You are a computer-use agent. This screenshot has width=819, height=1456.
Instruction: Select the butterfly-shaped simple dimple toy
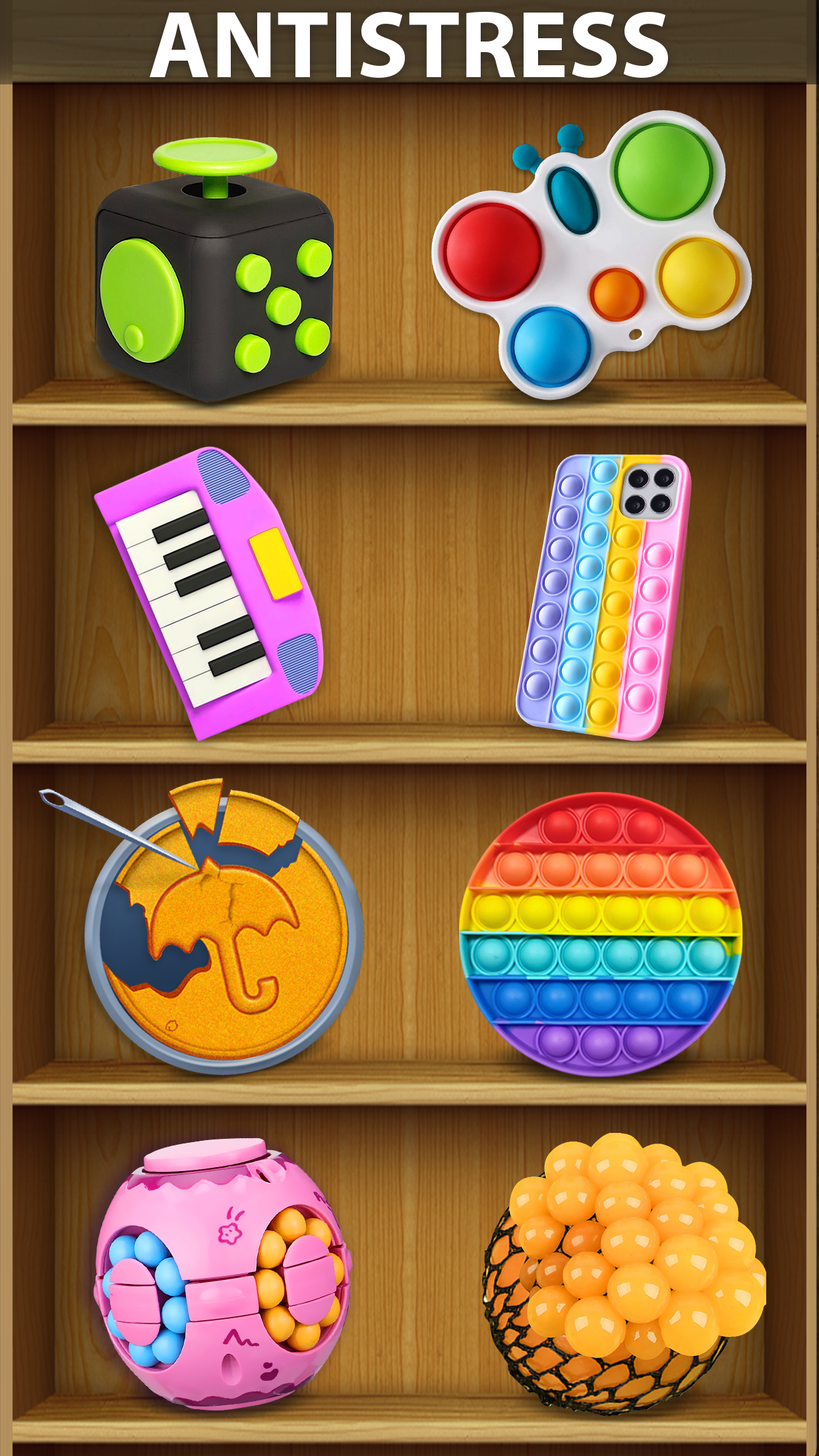pyautogui.click(x=591, y=257)
